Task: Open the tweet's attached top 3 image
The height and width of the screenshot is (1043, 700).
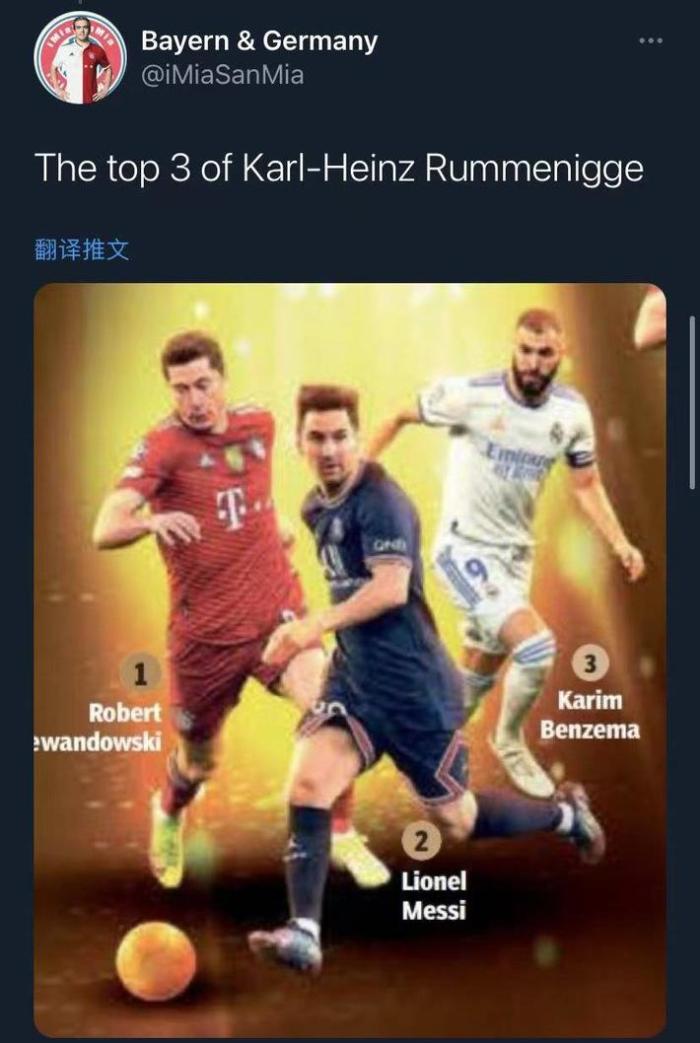Action: coord(350,660)
